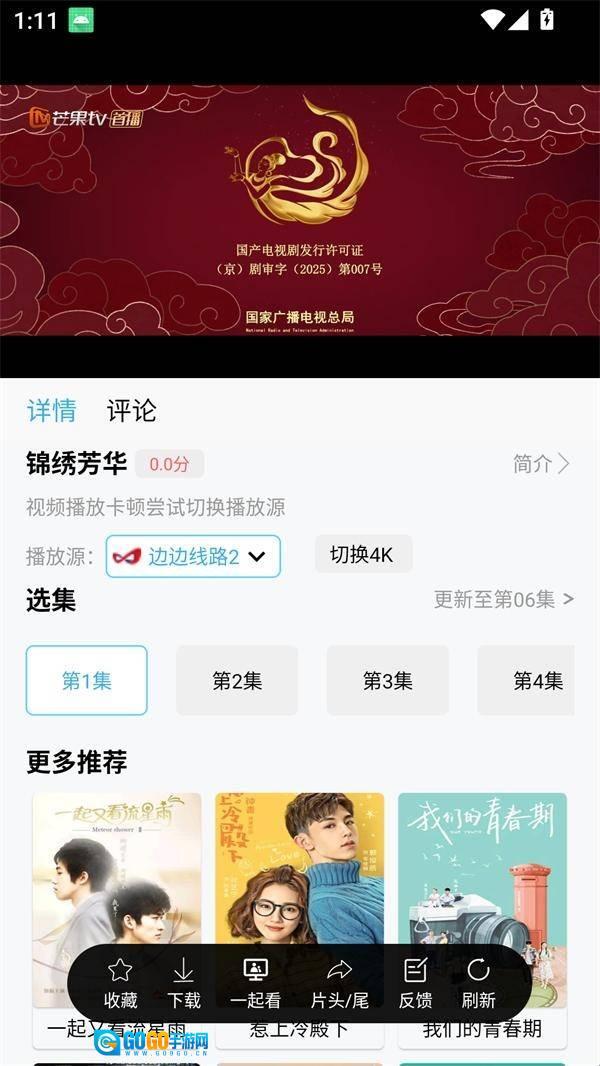This screenshot has height=1066, width=600.
Task: Open the 简介 introduction link
Action: [541, 463]
